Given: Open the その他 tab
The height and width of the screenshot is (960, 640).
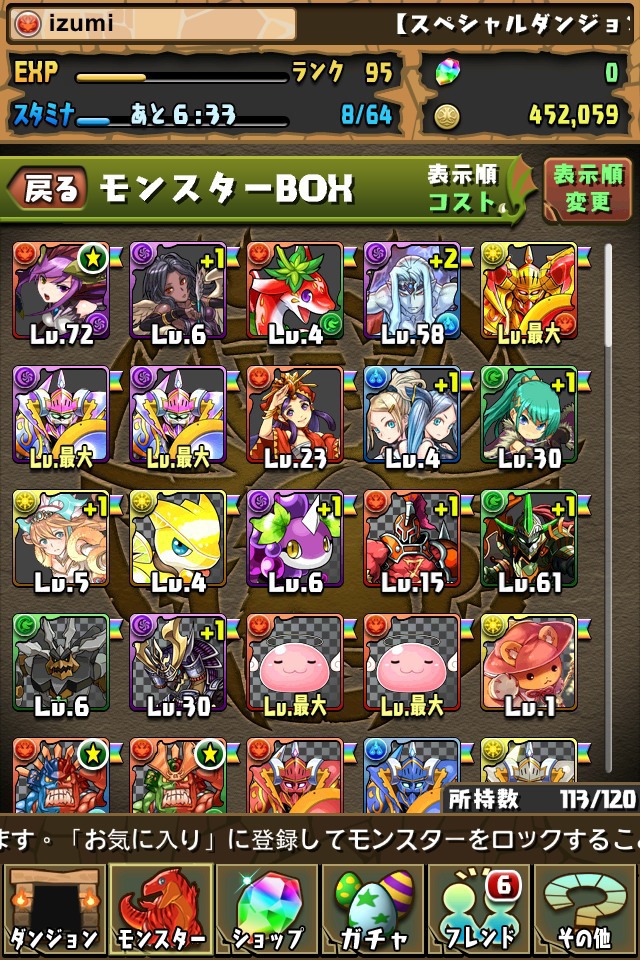Looking at the screenshot, I should point(587,909).
